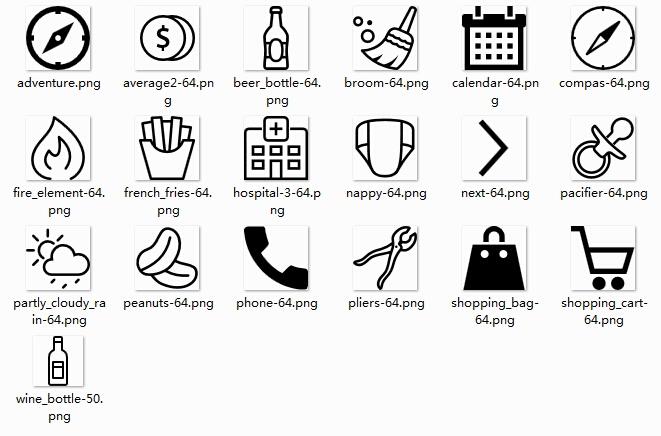
Task: Open partly_cloudy_rain-64.png
Action: click(58, 258)
